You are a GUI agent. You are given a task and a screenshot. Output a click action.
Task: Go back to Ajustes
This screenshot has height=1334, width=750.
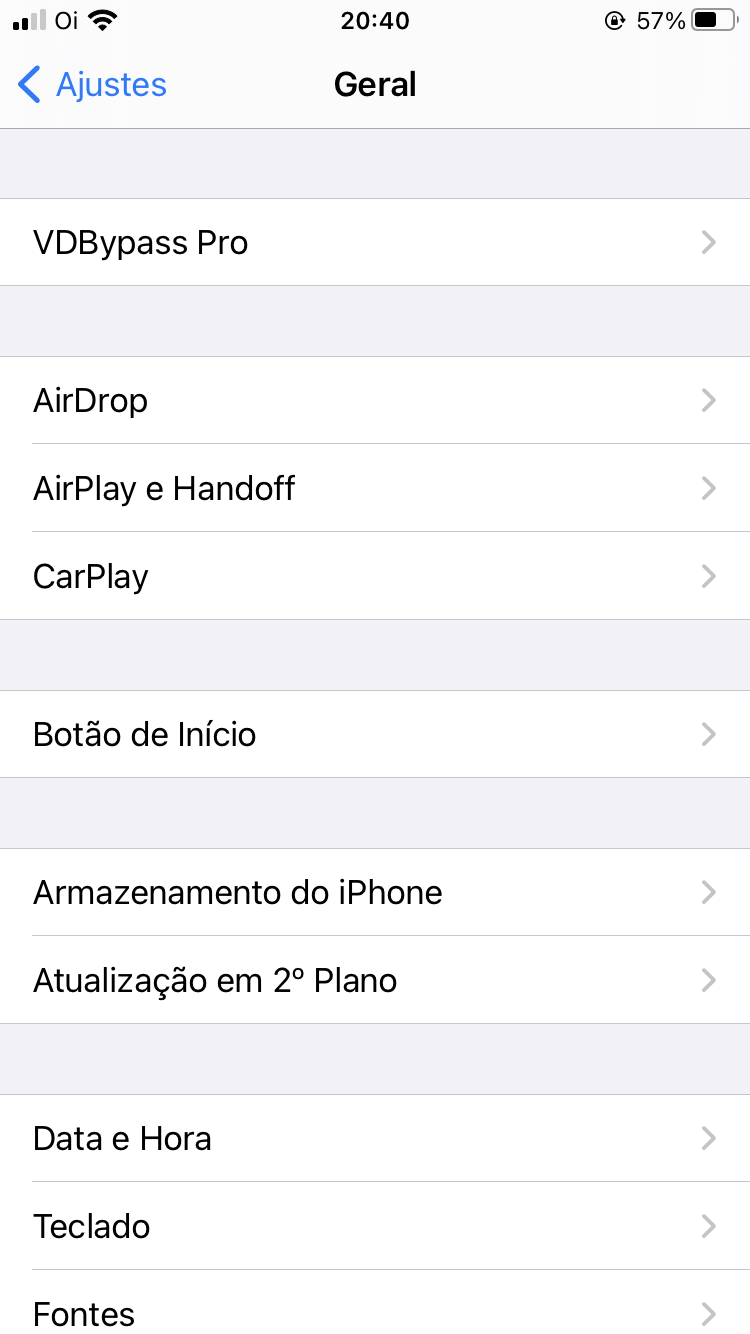click(x=92, y=85)
